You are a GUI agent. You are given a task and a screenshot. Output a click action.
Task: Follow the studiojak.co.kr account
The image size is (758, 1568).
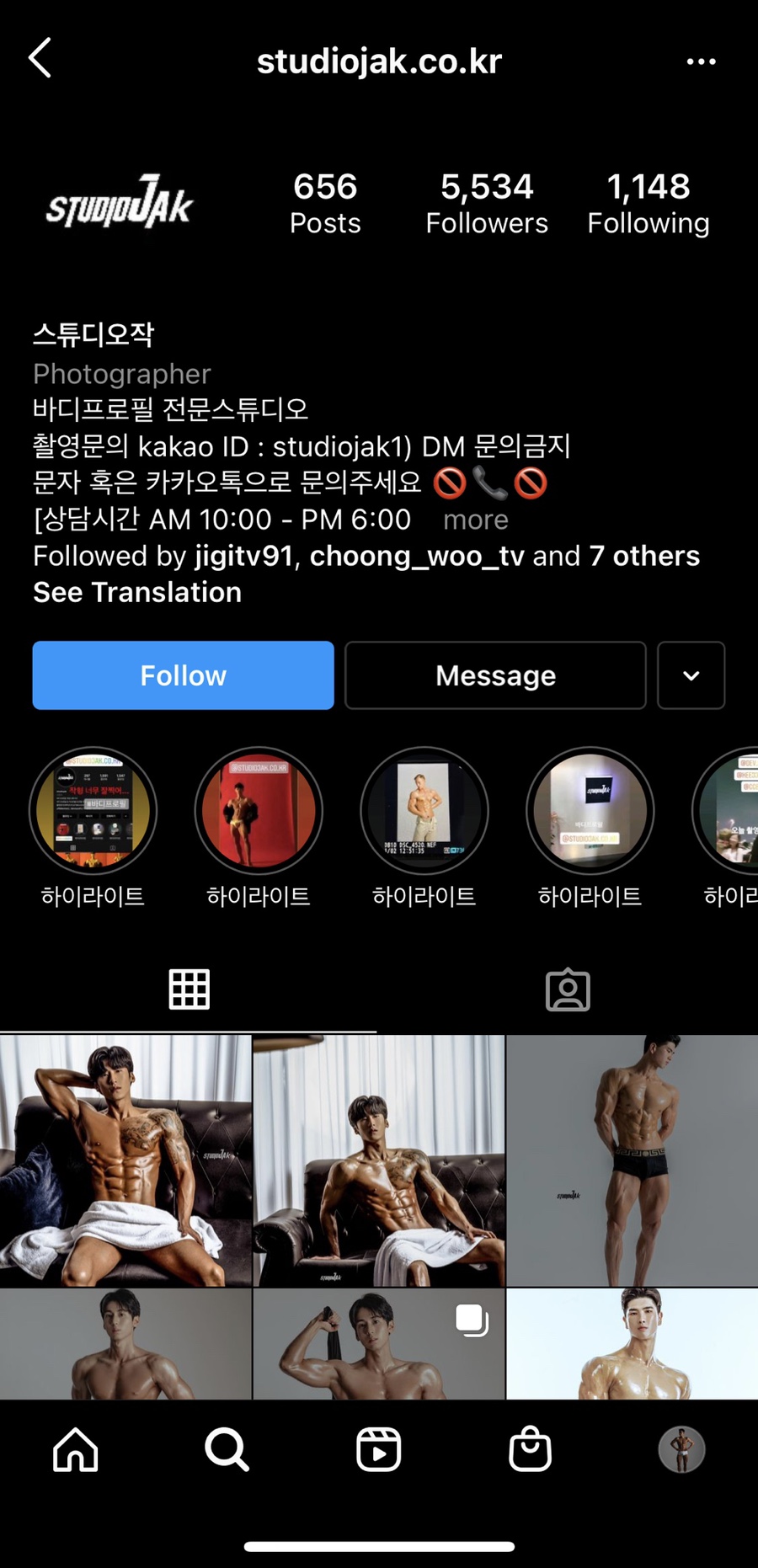pyautogui.click(x=183, y=675)
